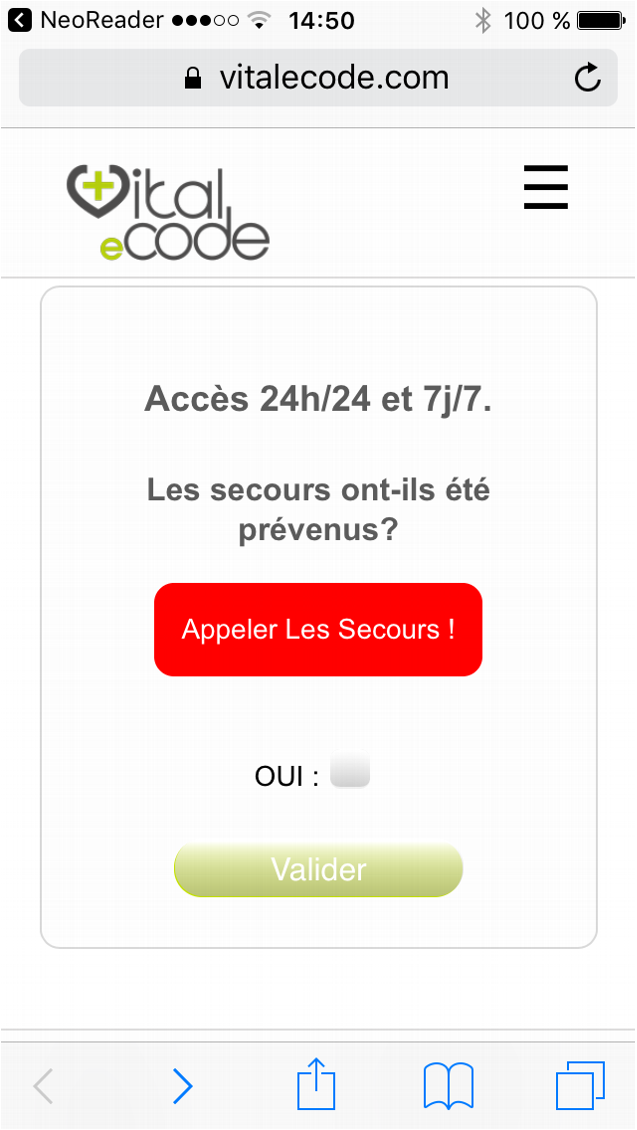Go forward in browser history

[x=182, y=1086]
